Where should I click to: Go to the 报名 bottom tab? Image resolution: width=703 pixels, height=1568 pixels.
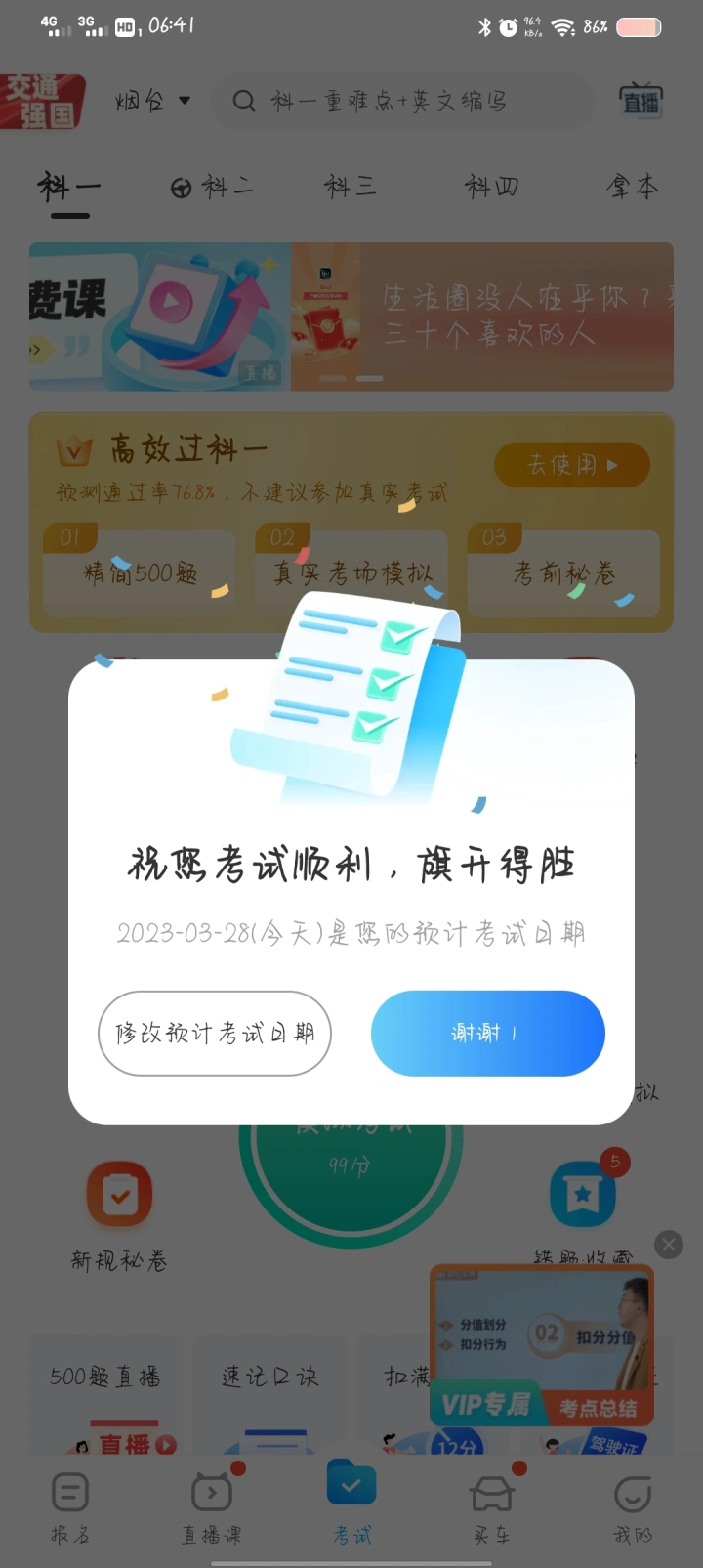70,1508
